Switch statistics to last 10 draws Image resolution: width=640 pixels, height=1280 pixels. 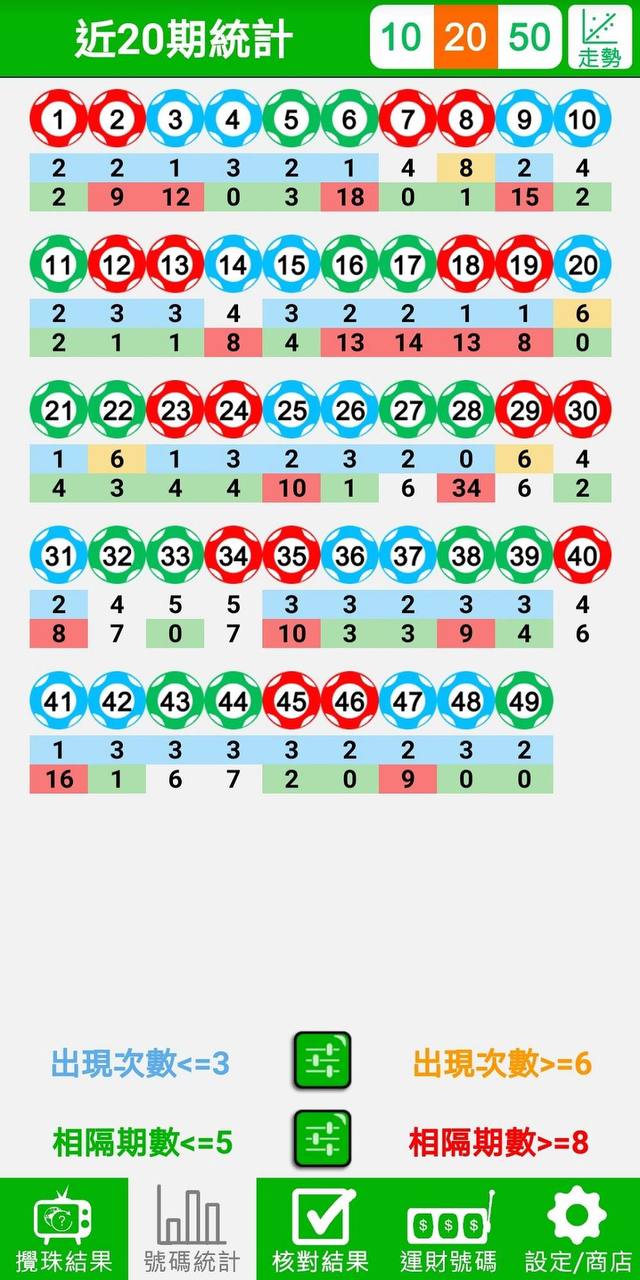(402, 38)
